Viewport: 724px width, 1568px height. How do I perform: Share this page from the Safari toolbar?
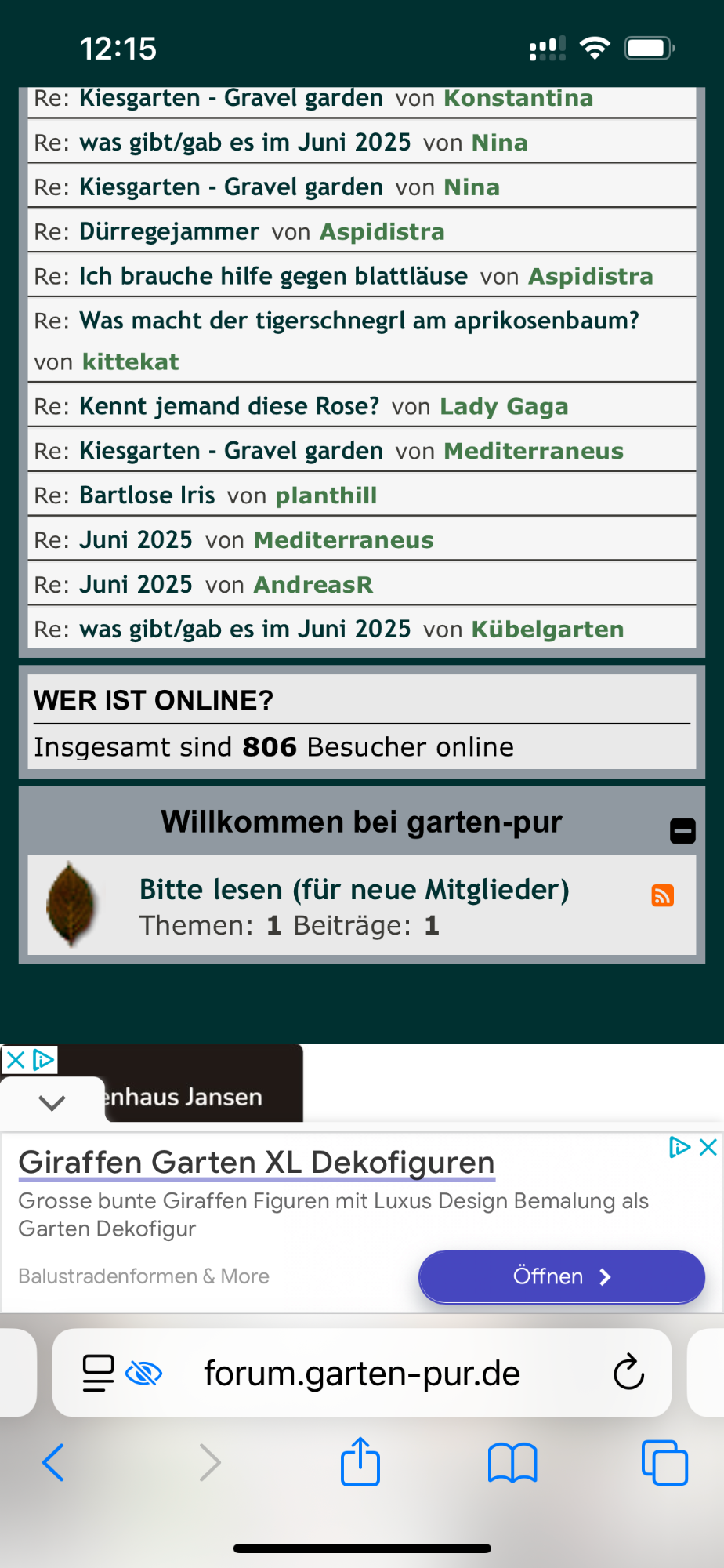tap(360, 1462)
